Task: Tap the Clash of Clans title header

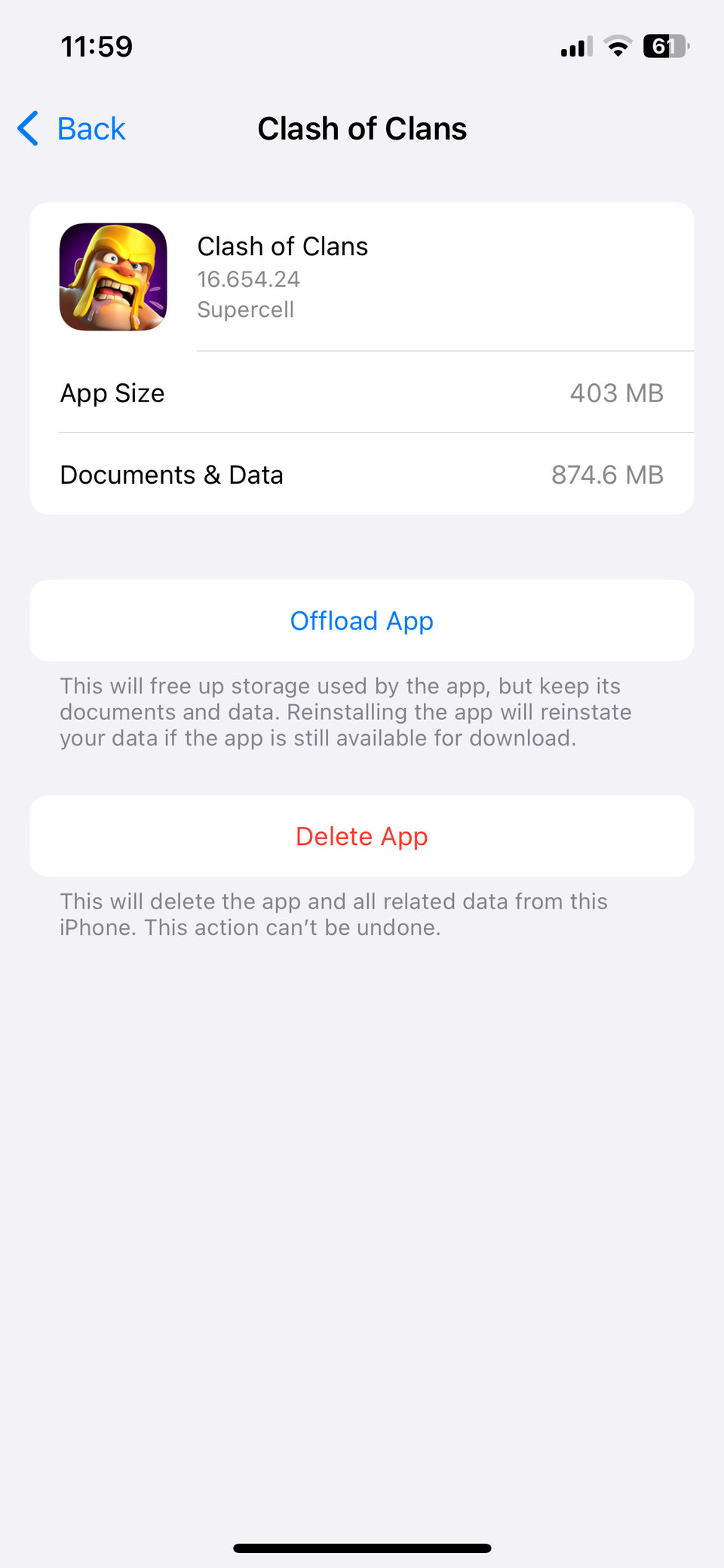Action: tap(362, 128)
